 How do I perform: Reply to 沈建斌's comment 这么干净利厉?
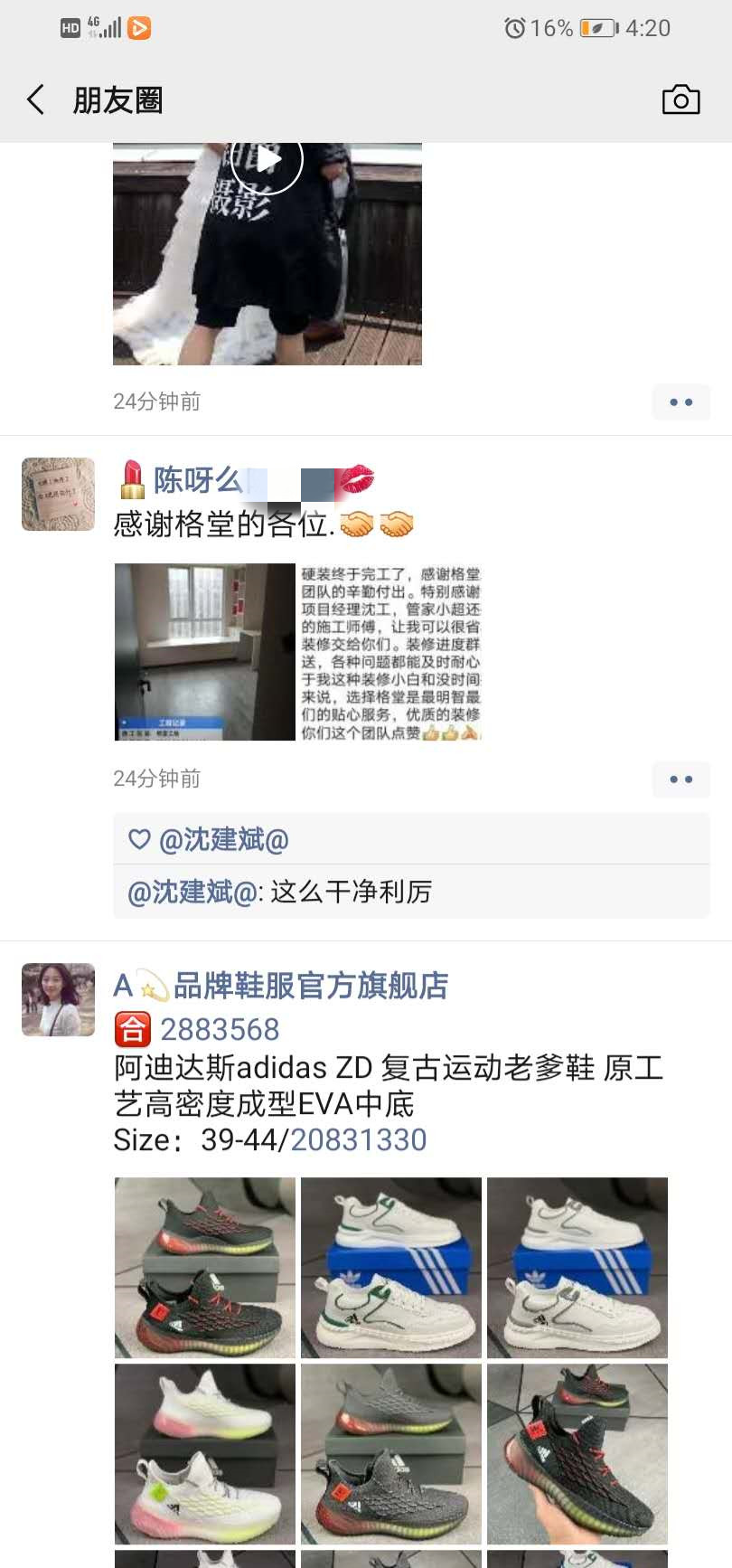pos(351,893)
